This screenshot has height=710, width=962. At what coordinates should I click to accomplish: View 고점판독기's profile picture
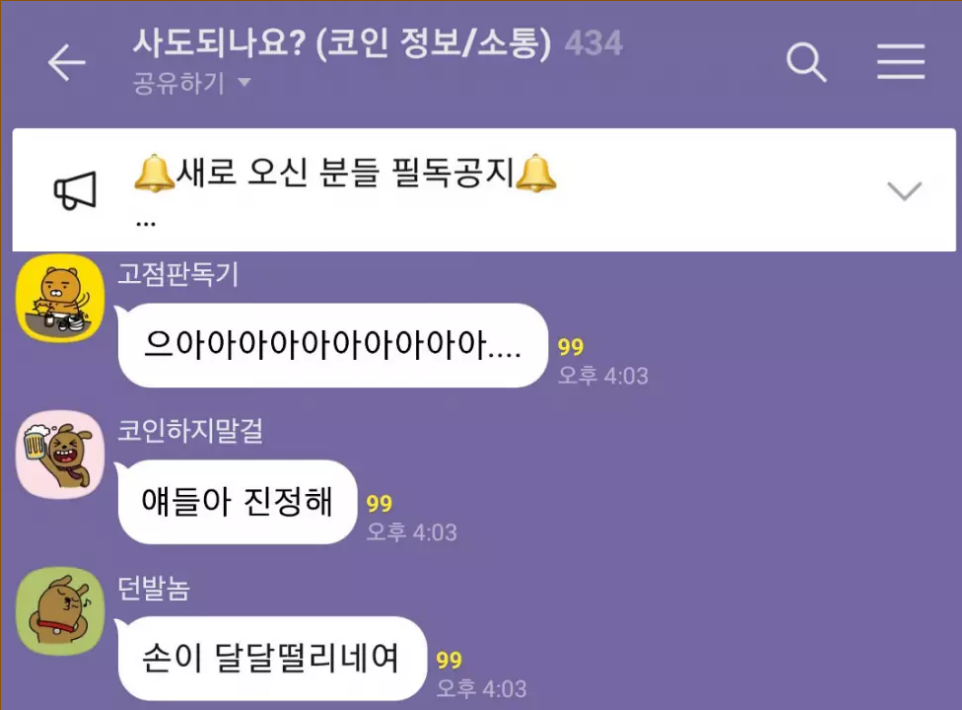tap(61, 299)
